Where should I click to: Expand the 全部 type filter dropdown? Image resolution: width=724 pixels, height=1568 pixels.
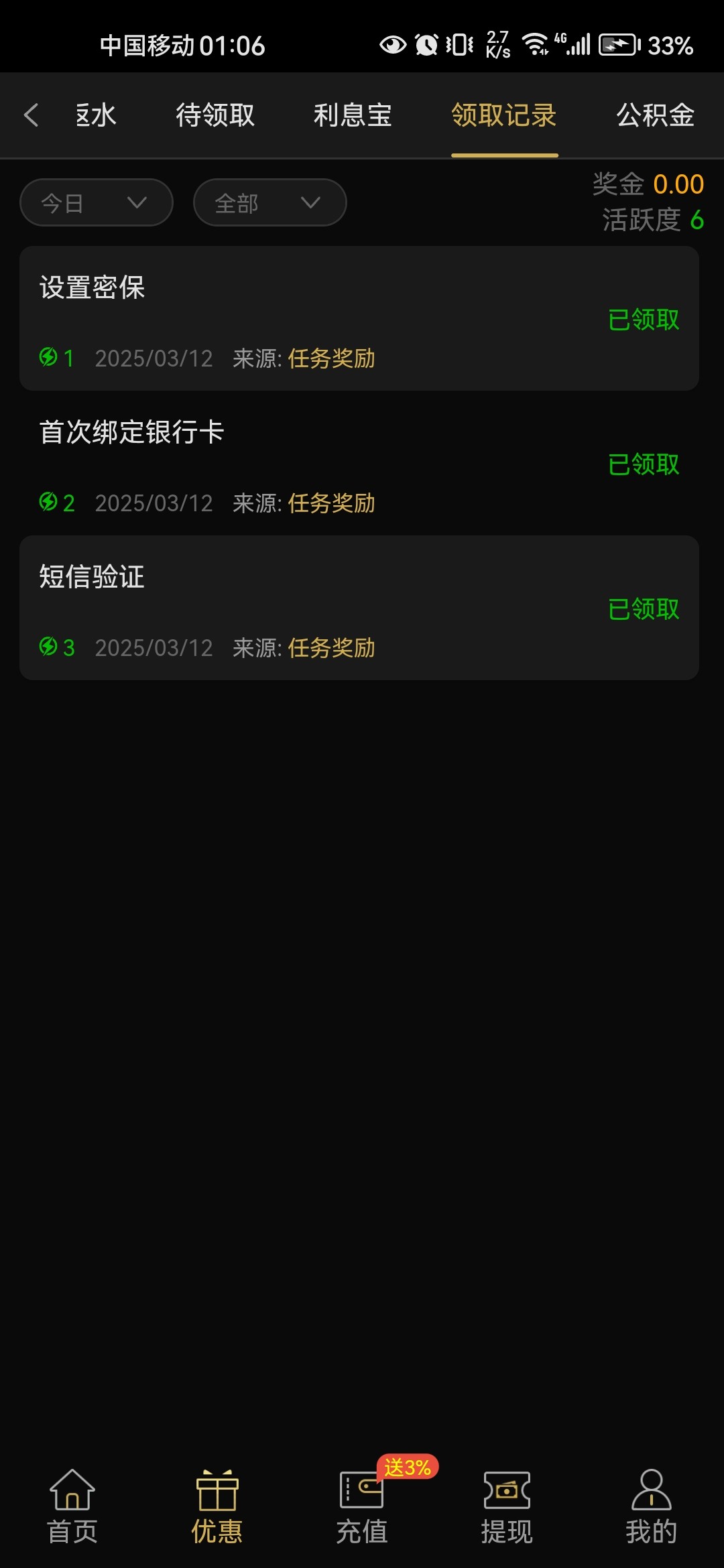(x=269, y=202)
